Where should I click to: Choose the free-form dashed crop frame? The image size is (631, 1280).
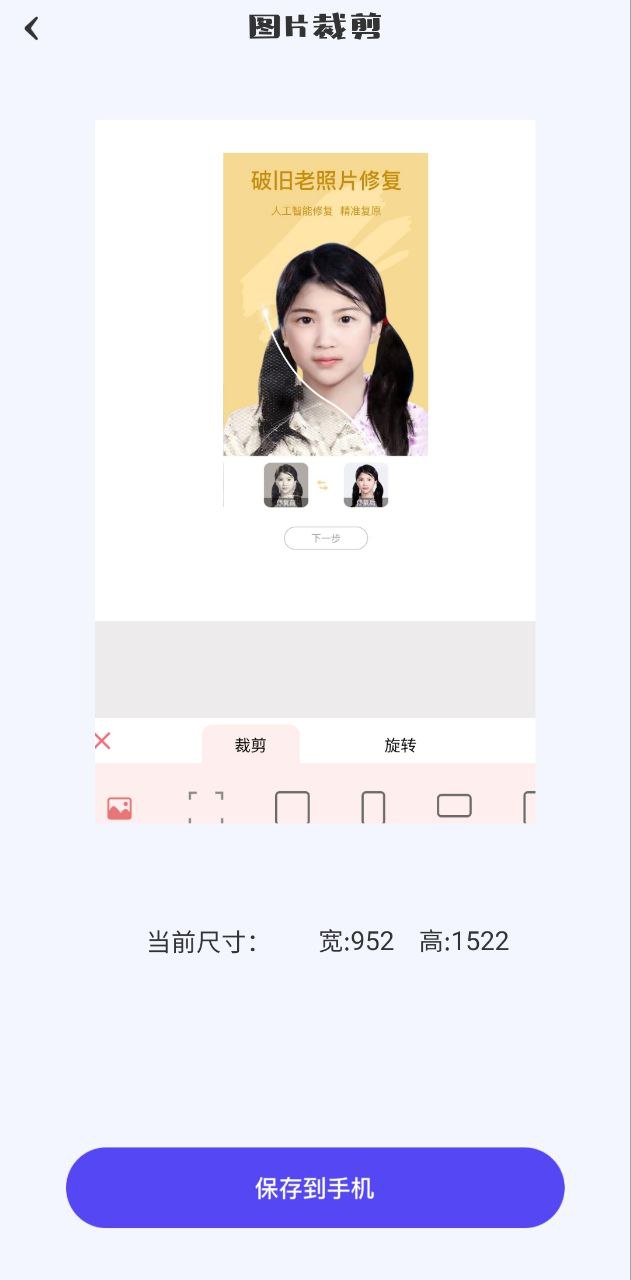click(206, 807)
